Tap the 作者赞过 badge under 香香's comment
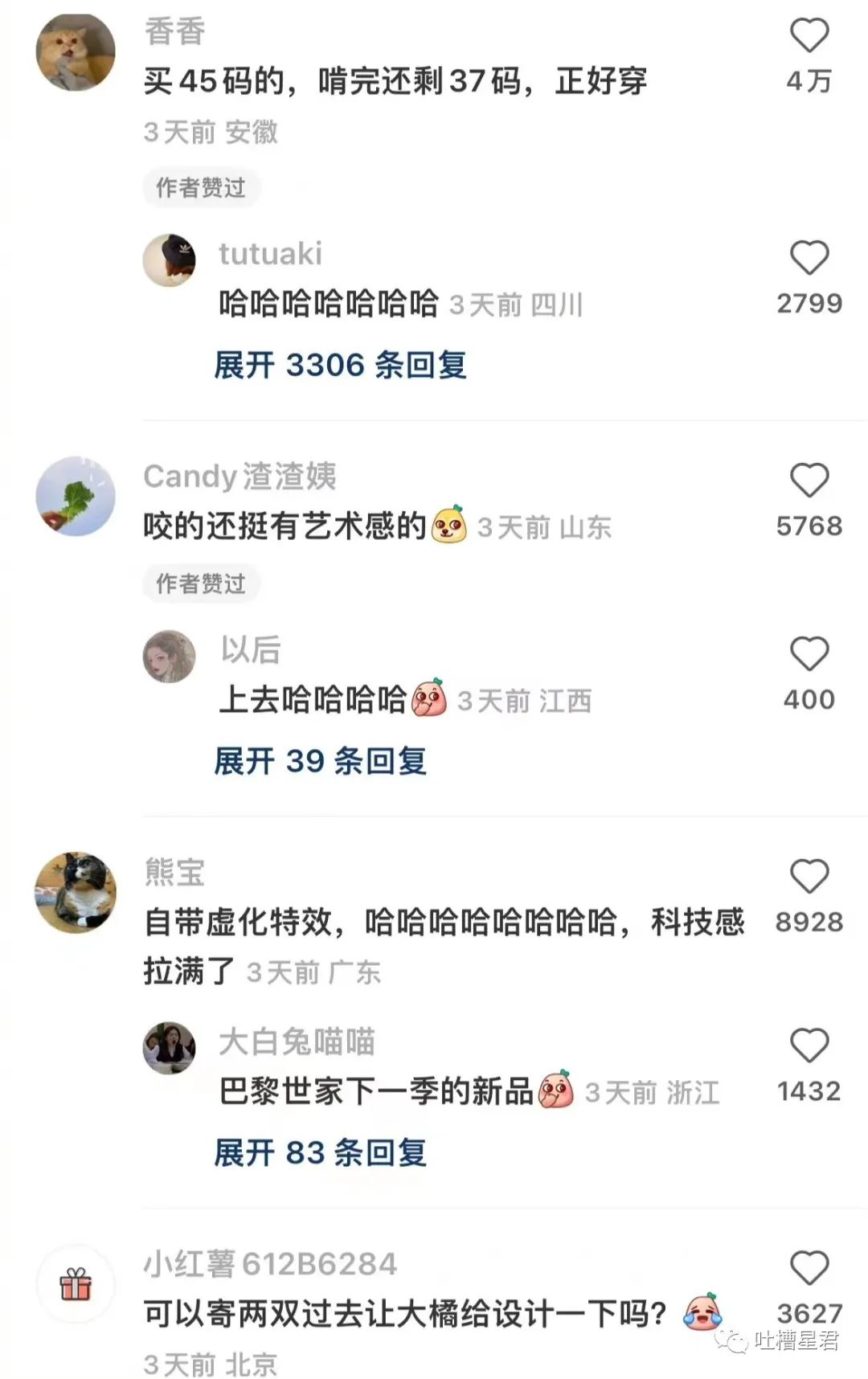Viewport: 868px width, 1379px height. (199, 186)
